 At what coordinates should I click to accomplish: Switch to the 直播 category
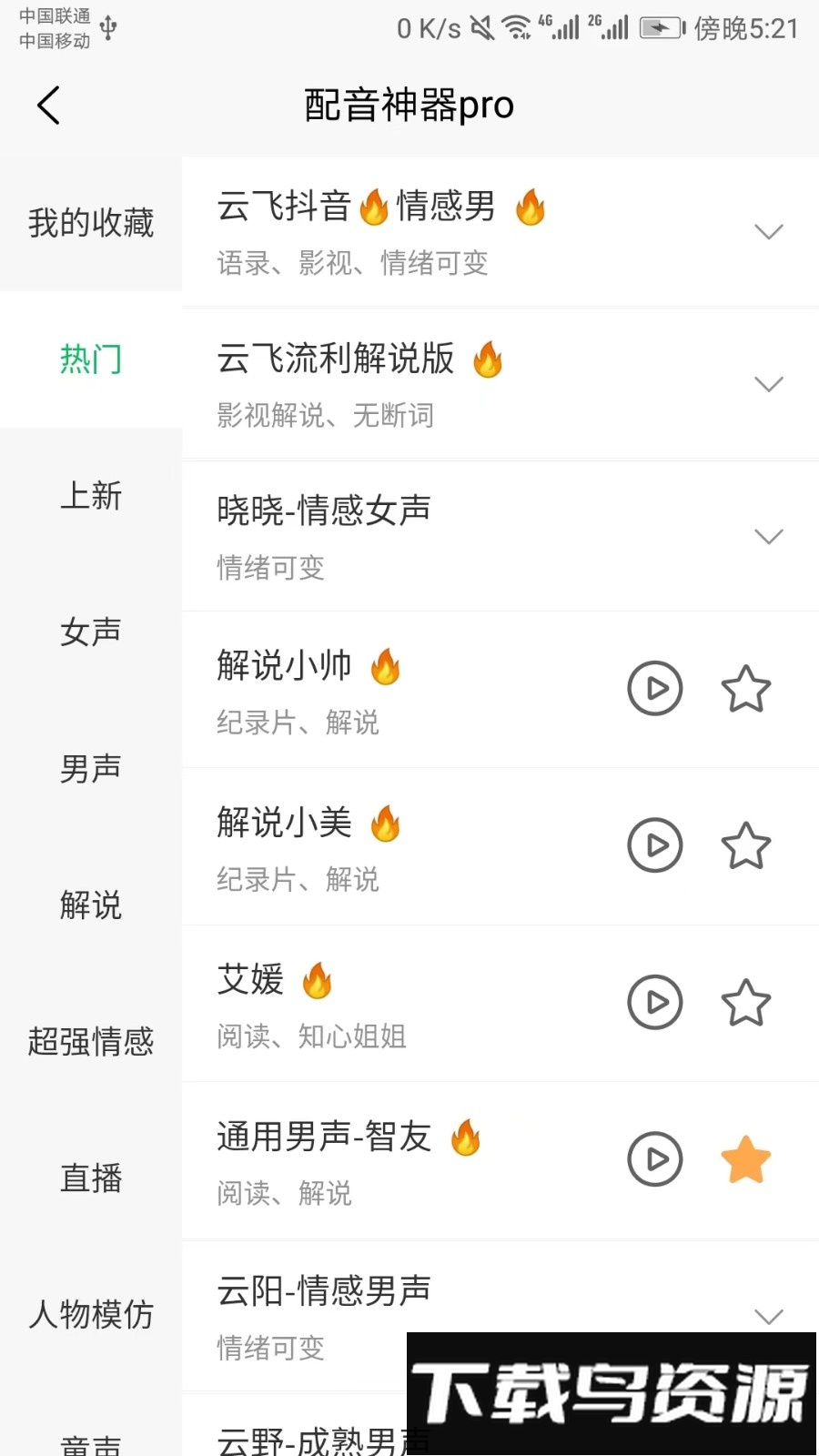(91, 1178)
